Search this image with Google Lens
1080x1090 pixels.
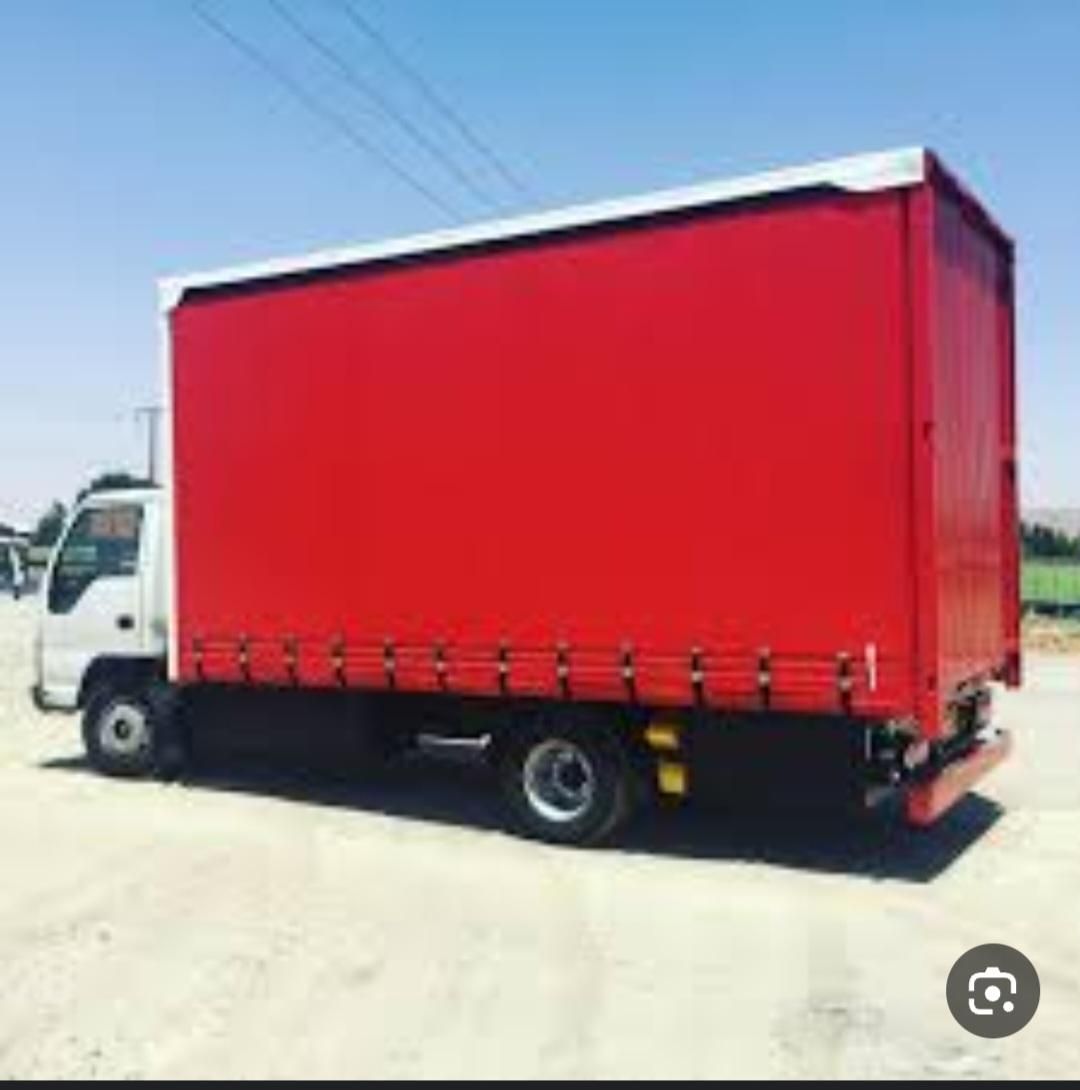992,990
